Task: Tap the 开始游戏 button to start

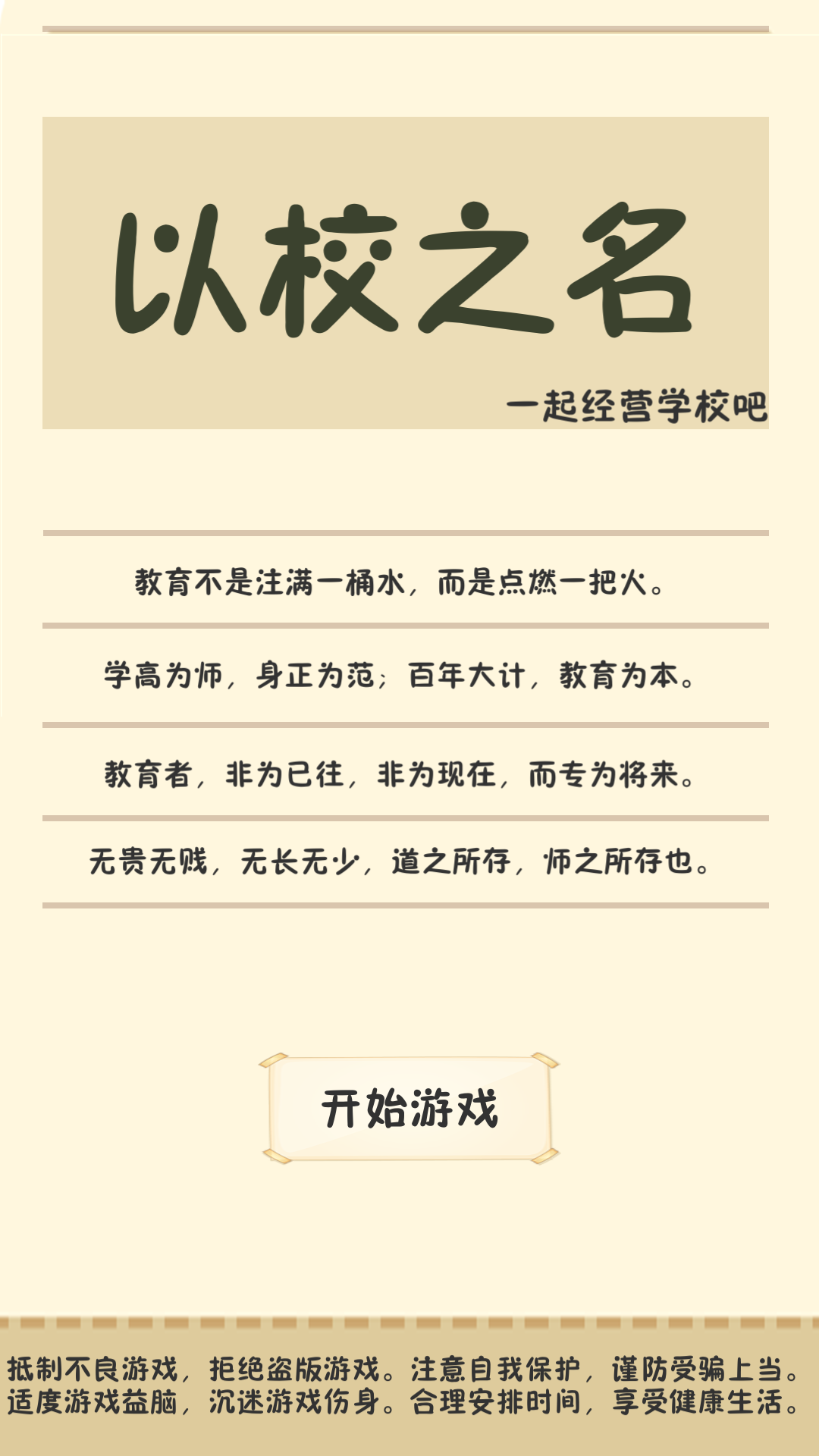Action: click(409, 1108)
